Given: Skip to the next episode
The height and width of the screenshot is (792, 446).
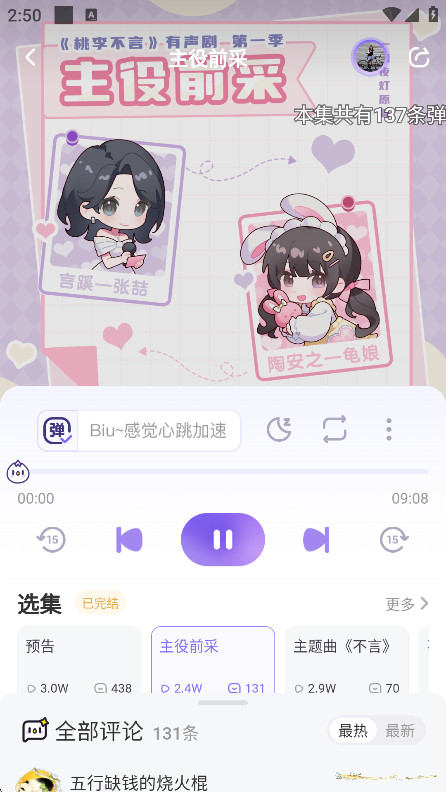Looking at the screenshot, I should pyautogui.click(x=316, y=539).
